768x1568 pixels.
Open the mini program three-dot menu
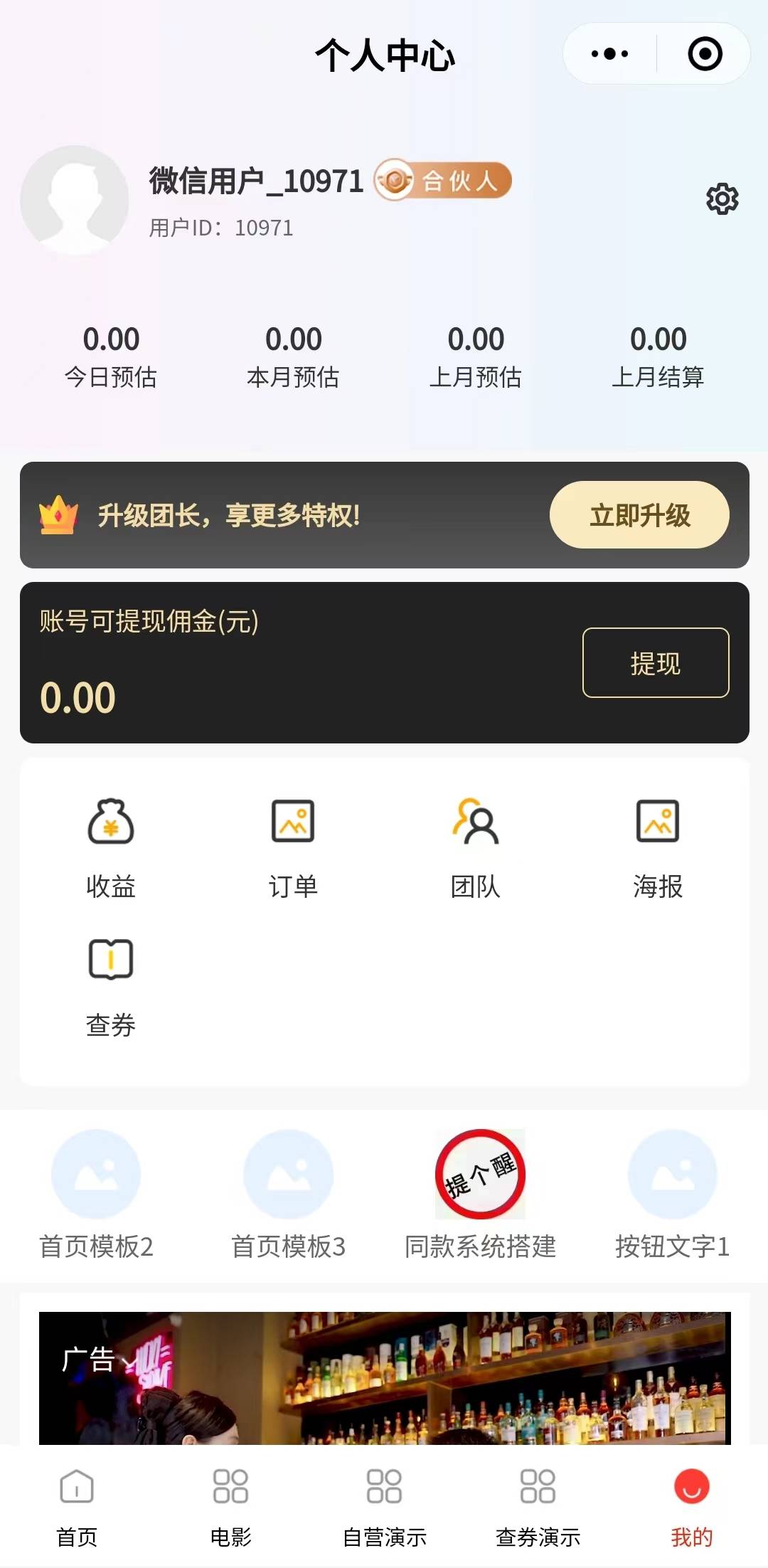610,54
